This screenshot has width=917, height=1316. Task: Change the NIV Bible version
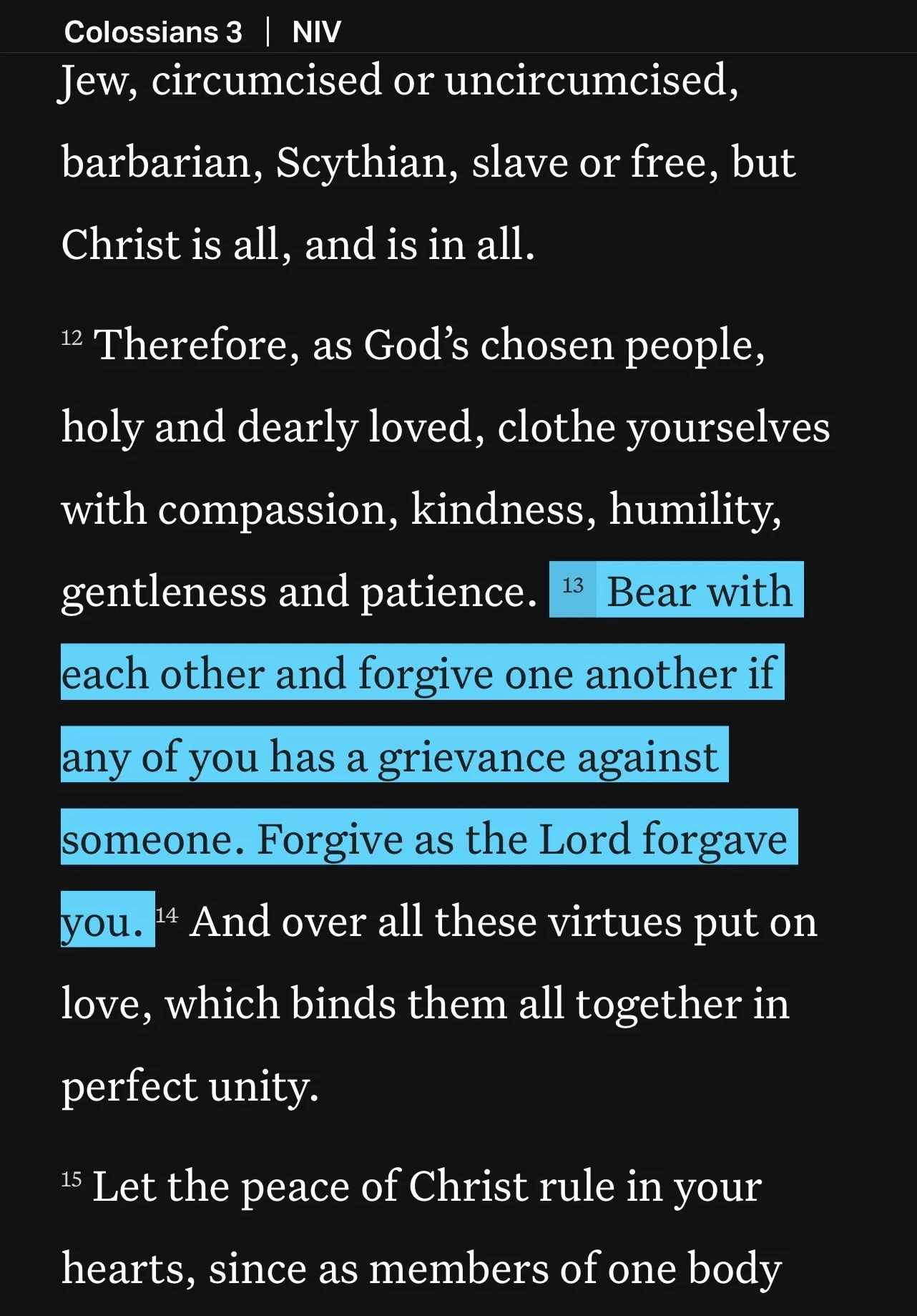pos(316,32)
